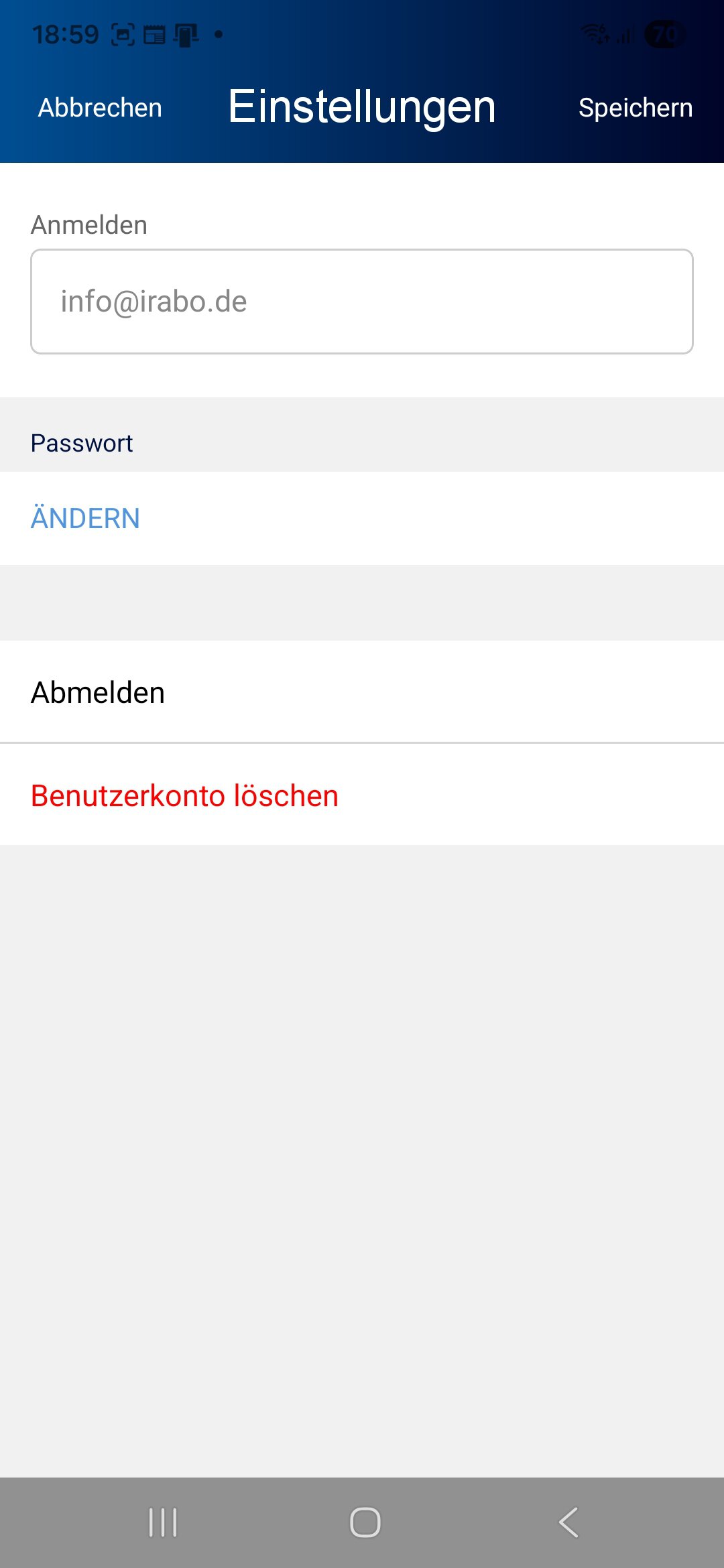
Task: Save settings with Speichern
Action: coord(635,108)
